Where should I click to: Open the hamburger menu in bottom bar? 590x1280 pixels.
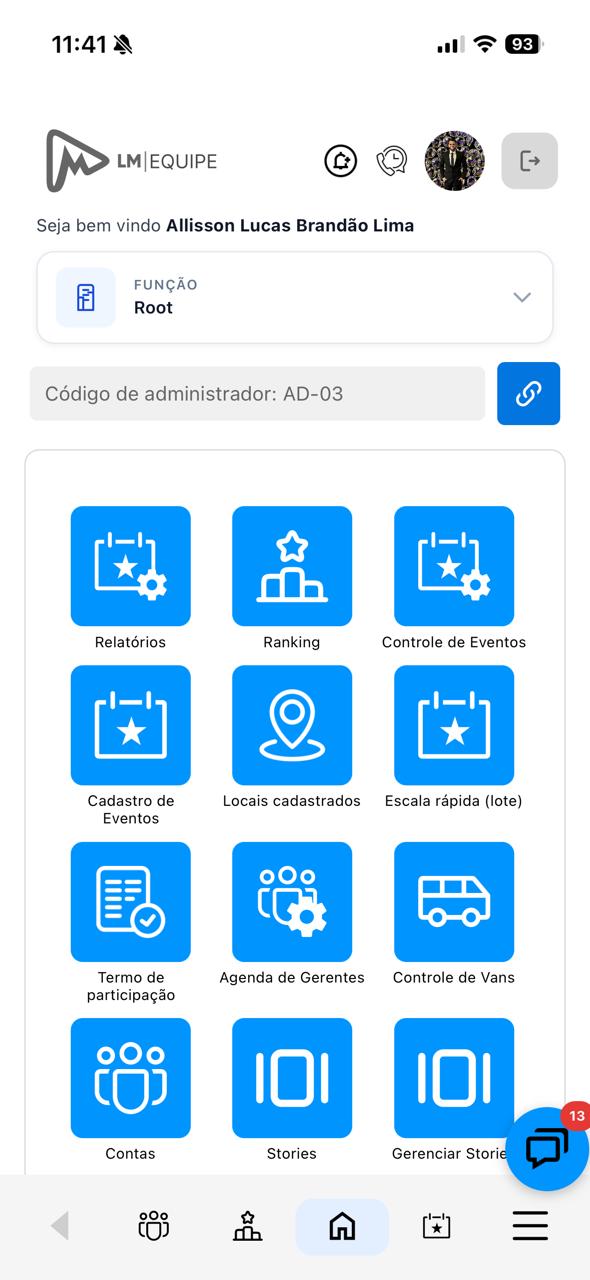[530, 1226]
